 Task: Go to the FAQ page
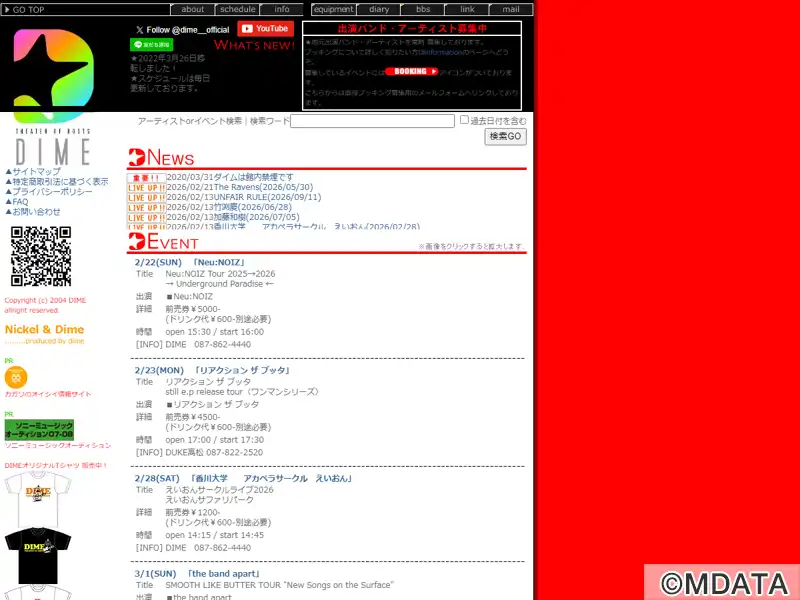click(x=19, y=202)
